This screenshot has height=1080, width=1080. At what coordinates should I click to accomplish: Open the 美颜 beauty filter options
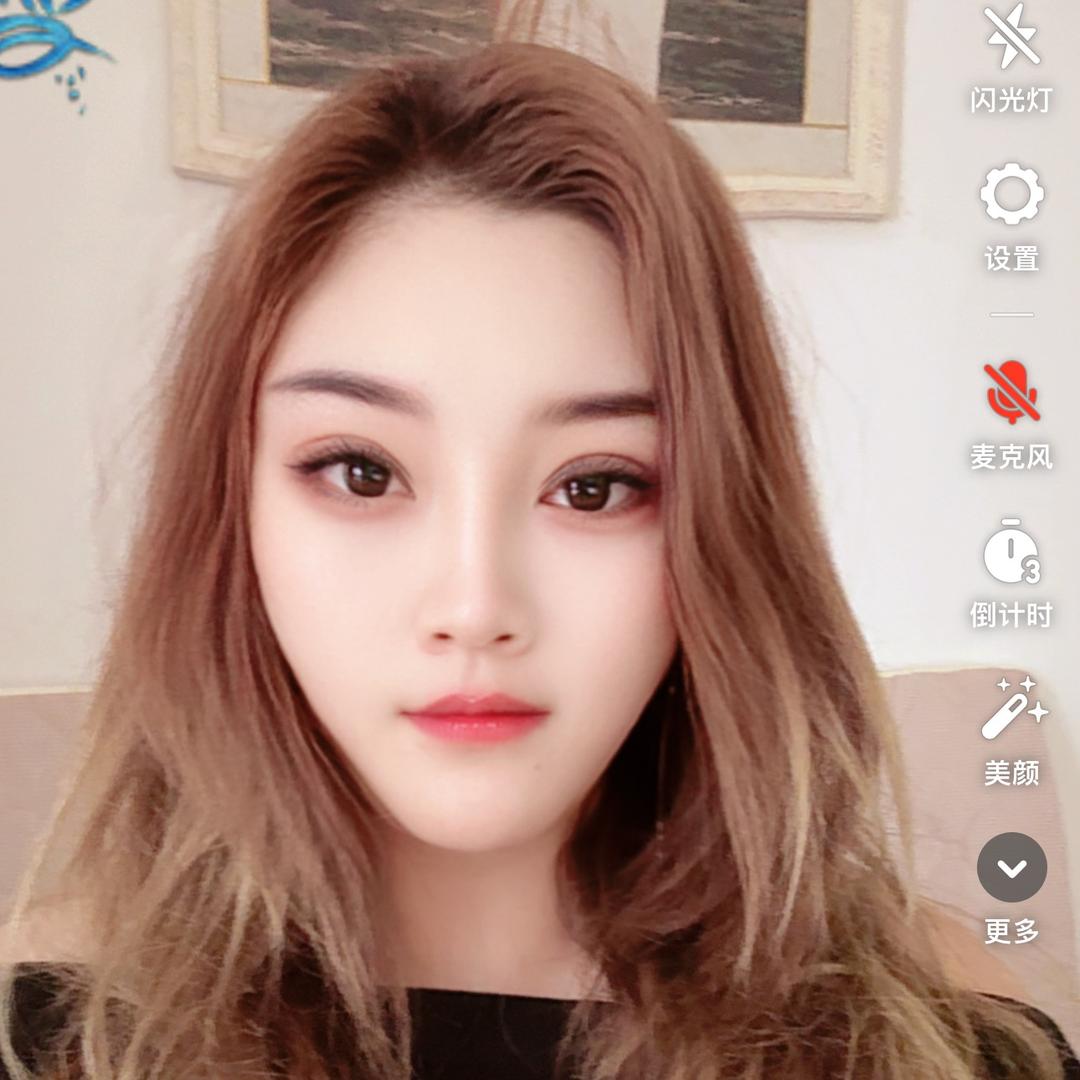1011,710
